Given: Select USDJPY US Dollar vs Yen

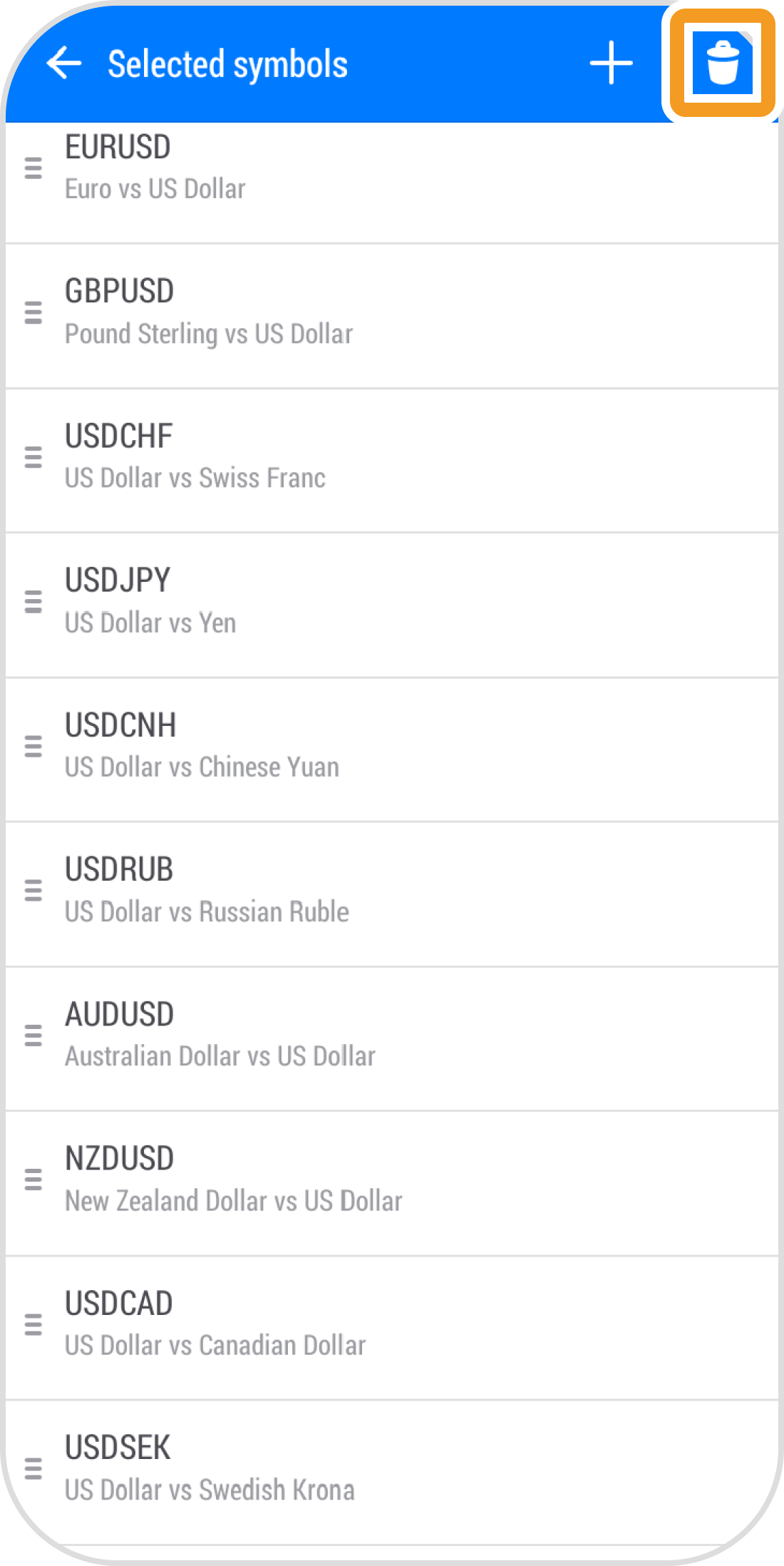Looking at the screenshot, I should 392,603.
